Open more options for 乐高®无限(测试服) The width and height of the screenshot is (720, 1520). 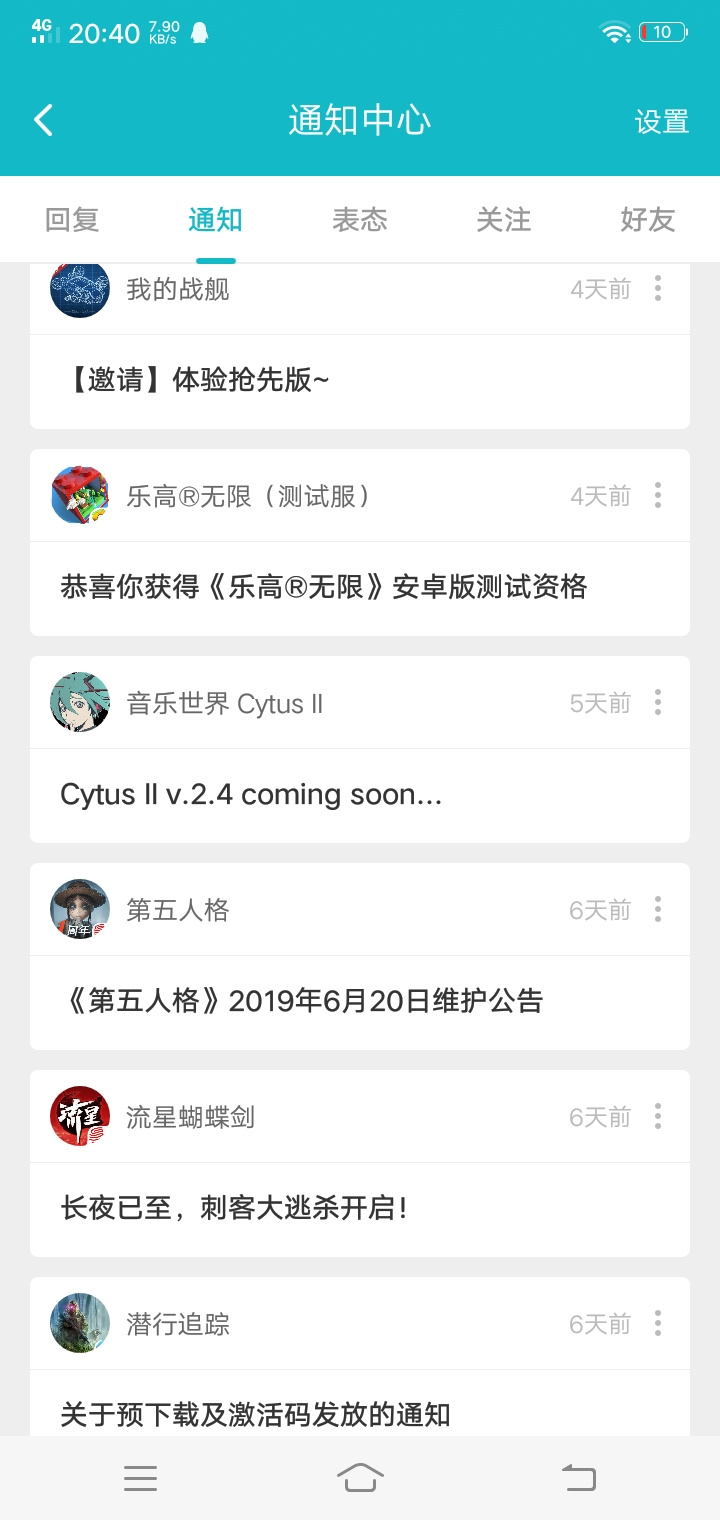point(658,495)
